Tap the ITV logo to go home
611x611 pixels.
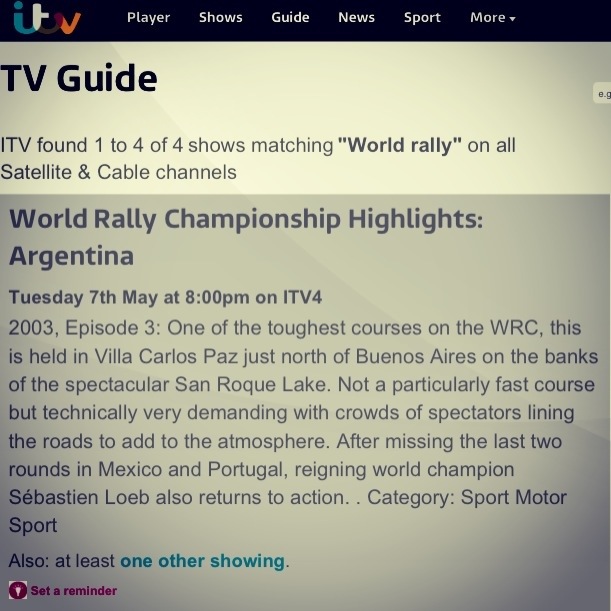click(47, 18)
